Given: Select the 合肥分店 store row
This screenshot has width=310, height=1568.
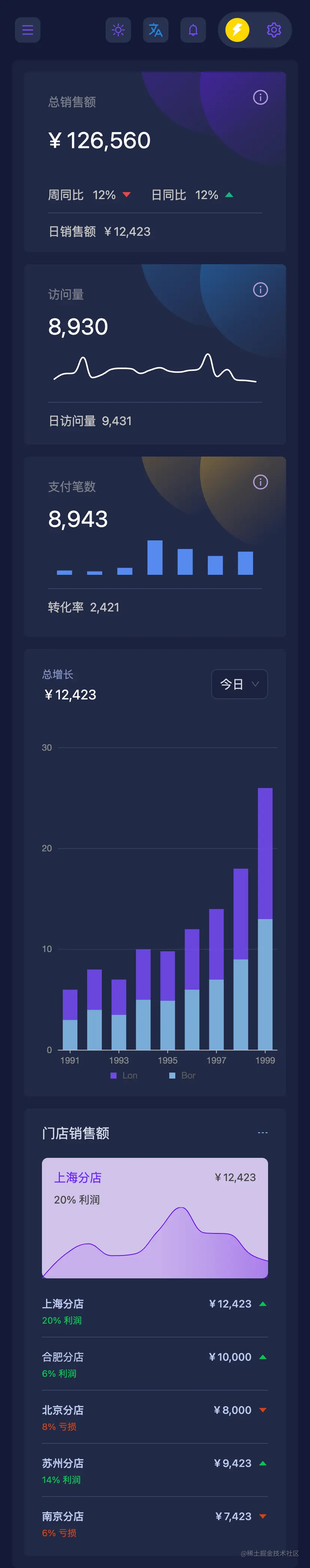Looking at the screenshot, I should pos(155,1364).
